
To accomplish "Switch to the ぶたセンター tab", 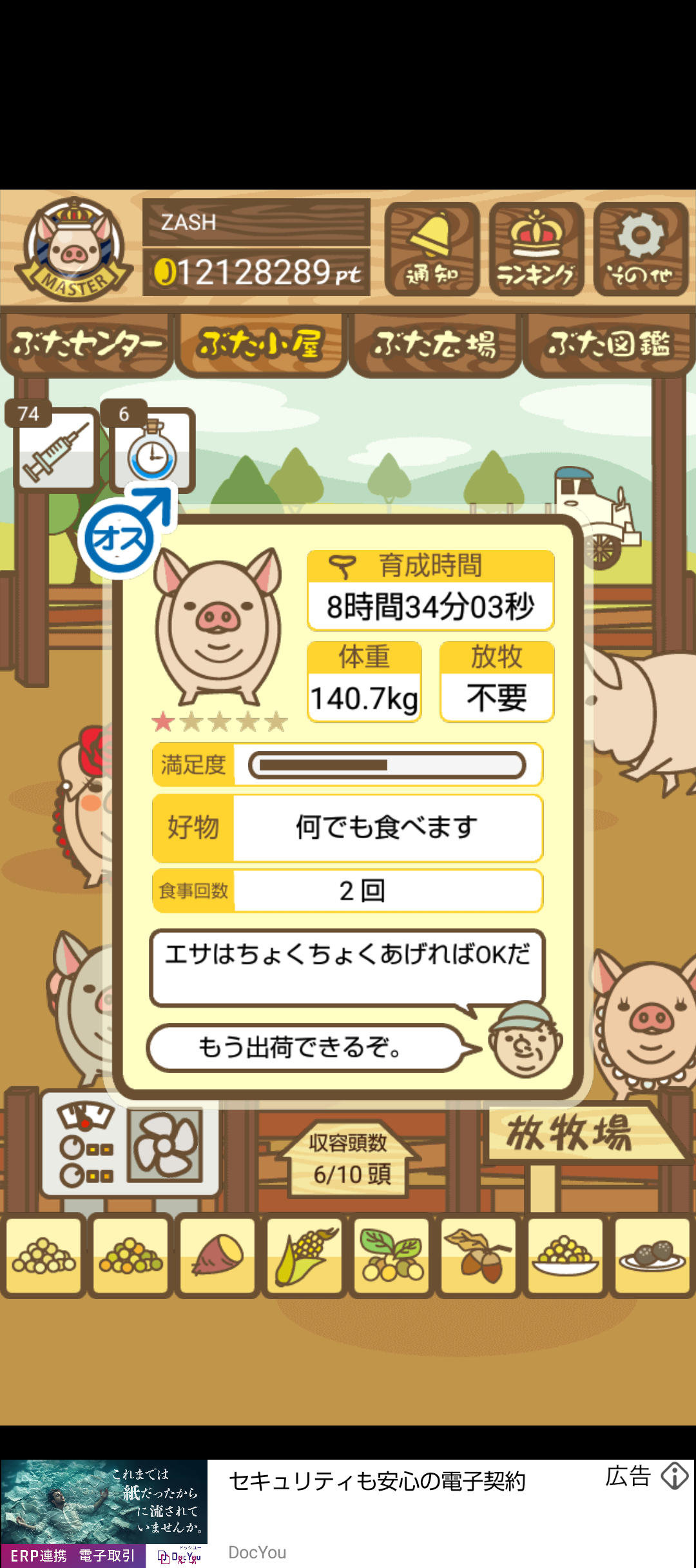I will [x=87, y=344].
